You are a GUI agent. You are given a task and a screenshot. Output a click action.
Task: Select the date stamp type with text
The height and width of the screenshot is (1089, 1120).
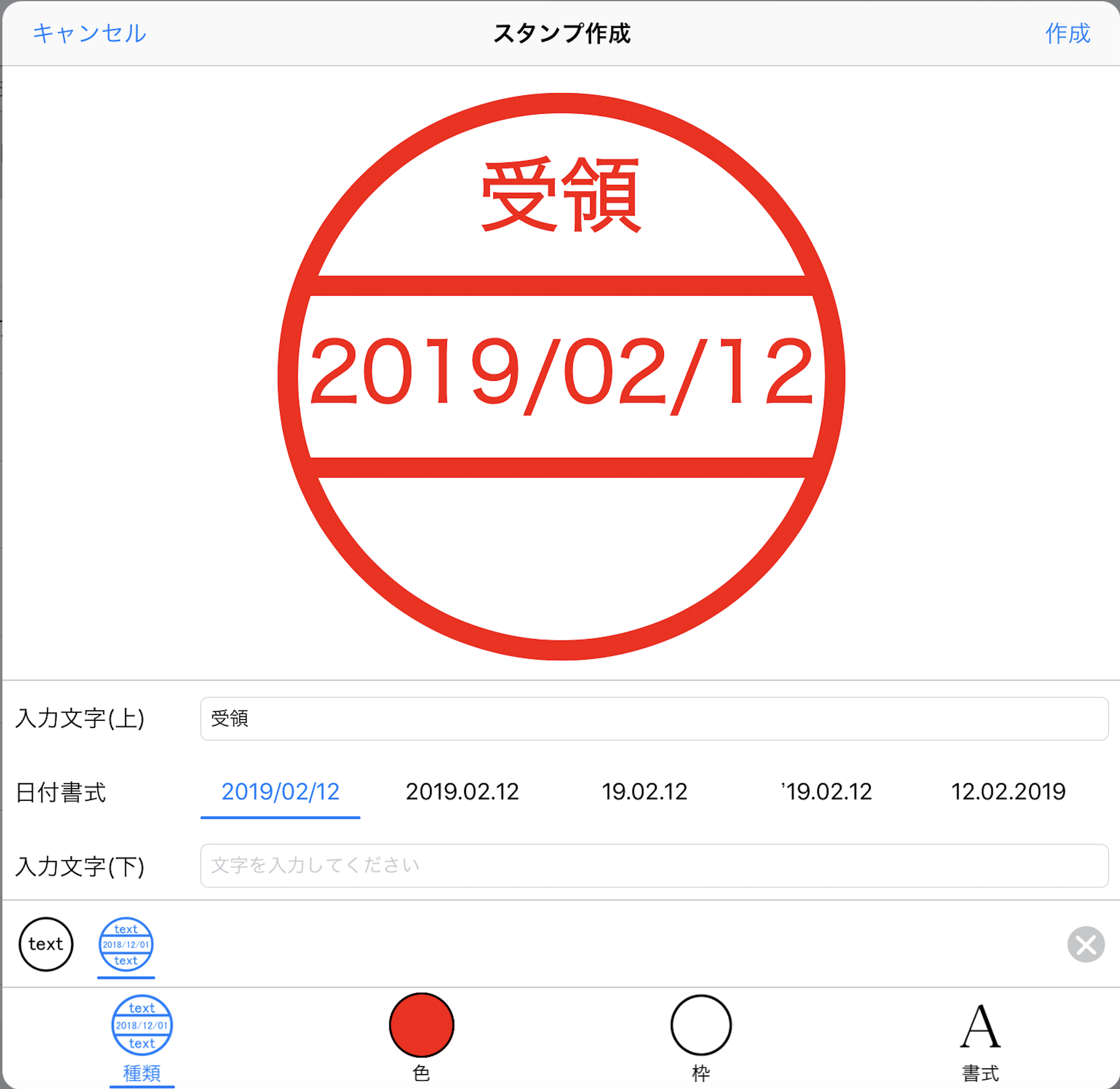click(126, 944)
